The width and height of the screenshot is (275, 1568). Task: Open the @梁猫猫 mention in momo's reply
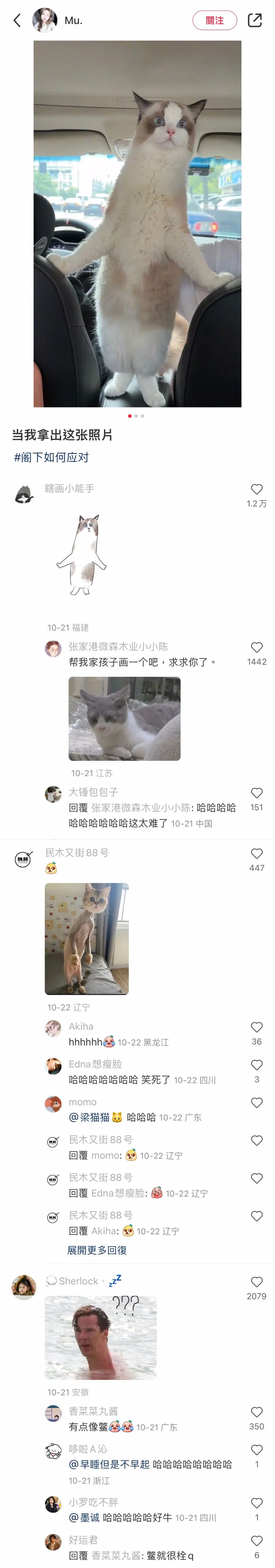(x=89, y=1117)
